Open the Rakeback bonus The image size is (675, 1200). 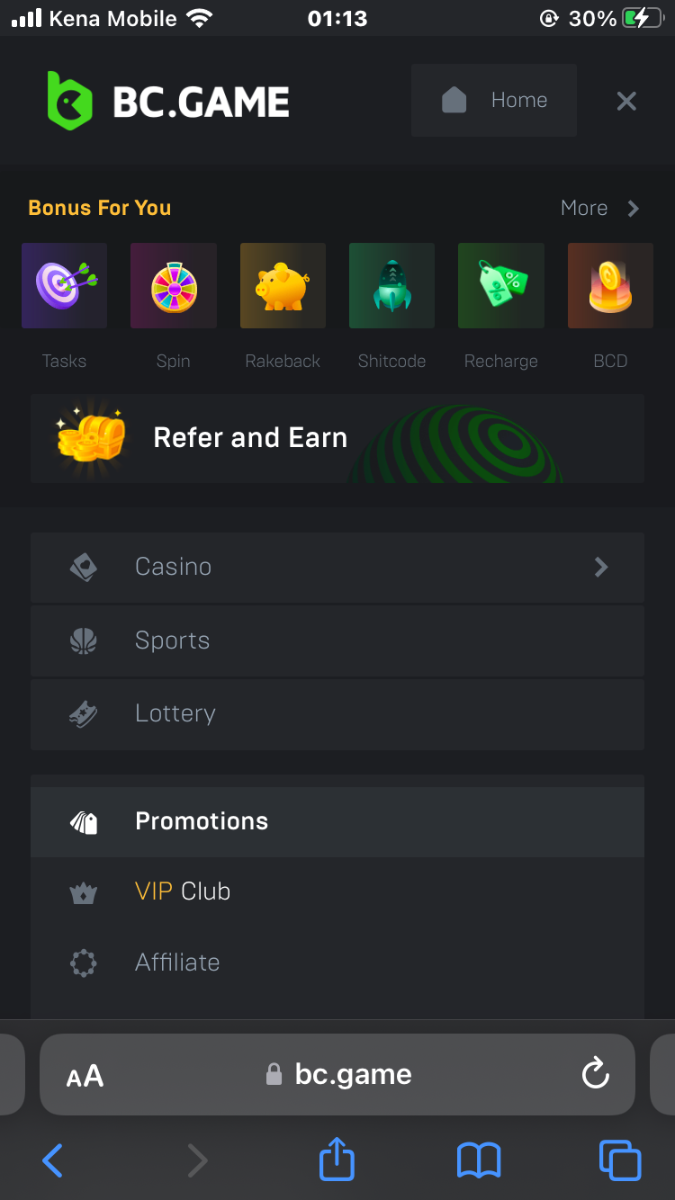(x=282, y=286)
